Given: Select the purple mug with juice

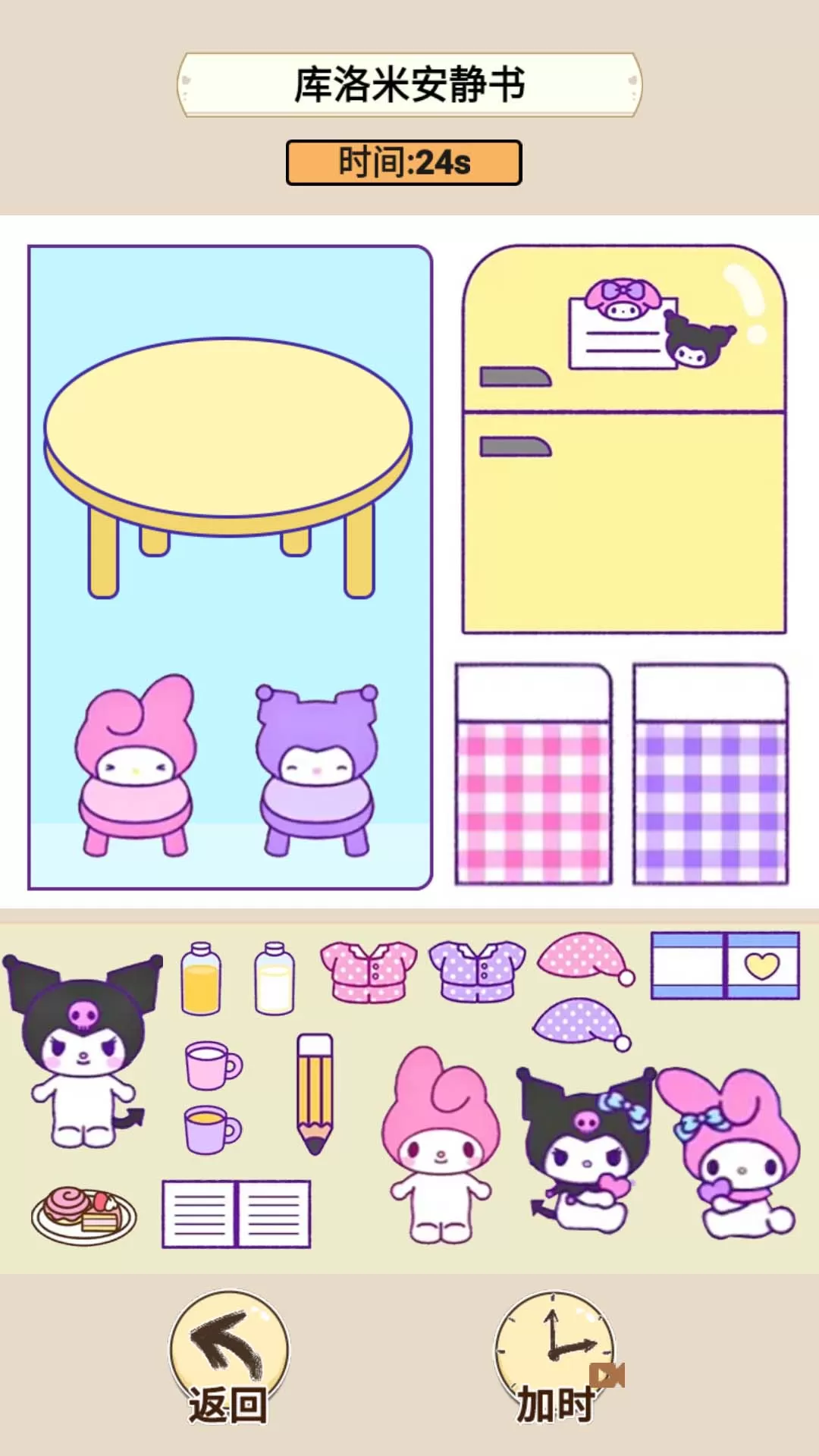Looking at the screenshot, I should pos(213,1130).
